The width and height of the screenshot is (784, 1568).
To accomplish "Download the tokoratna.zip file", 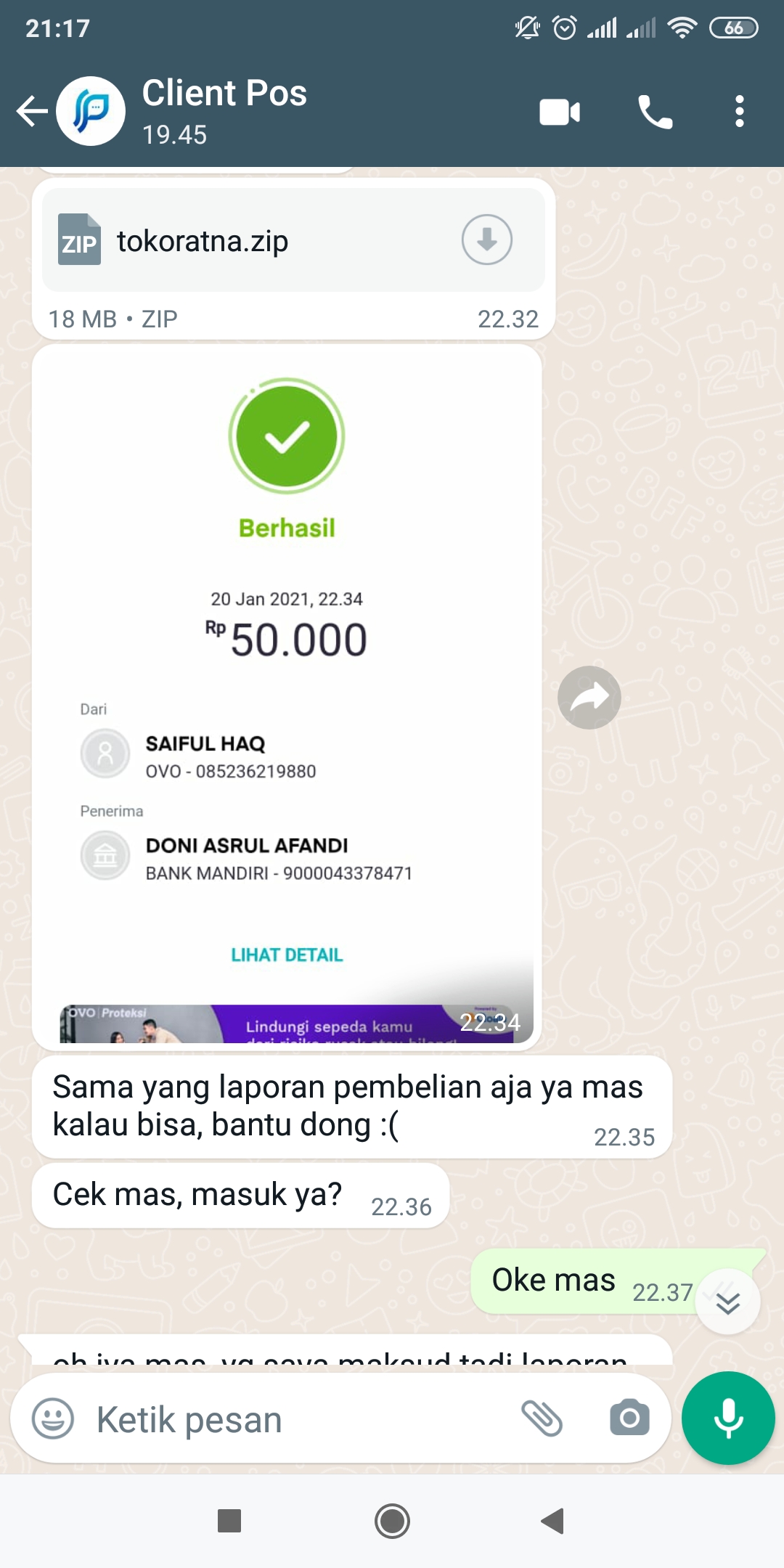I will coord(486,240).
